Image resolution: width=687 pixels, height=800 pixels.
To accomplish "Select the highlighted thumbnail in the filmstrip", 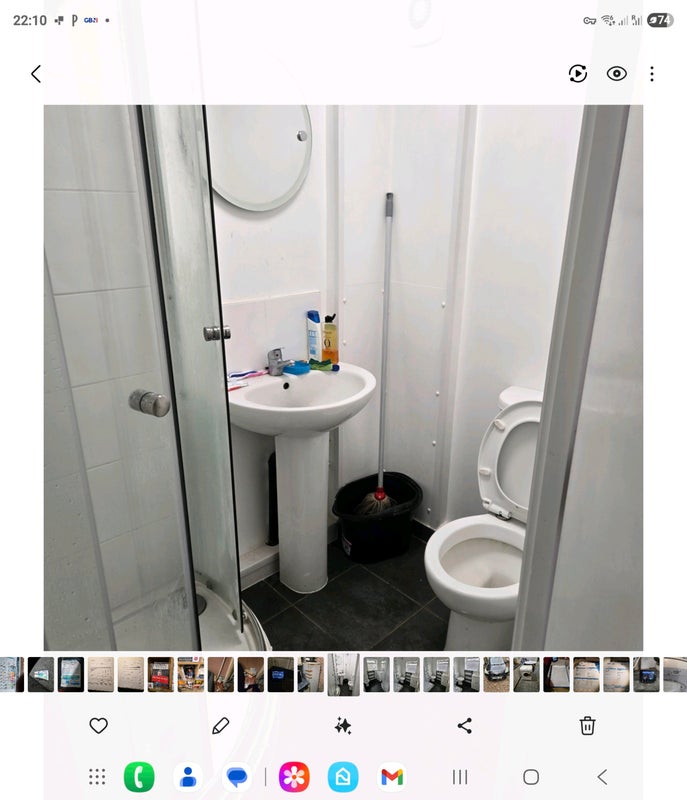I will tap(343, 674).
